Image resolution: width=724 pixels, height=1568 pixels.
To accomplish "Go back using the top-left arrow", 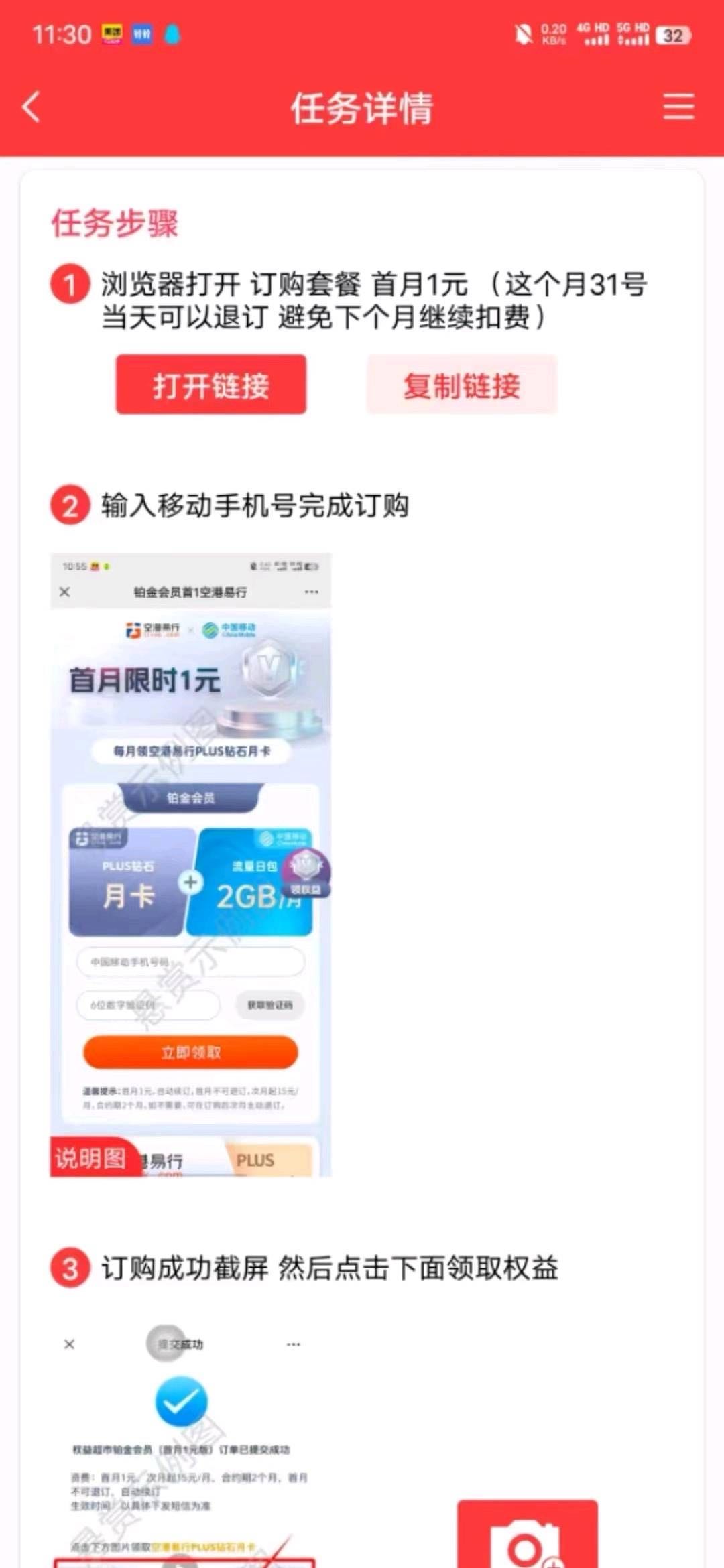I will point(32,107).
